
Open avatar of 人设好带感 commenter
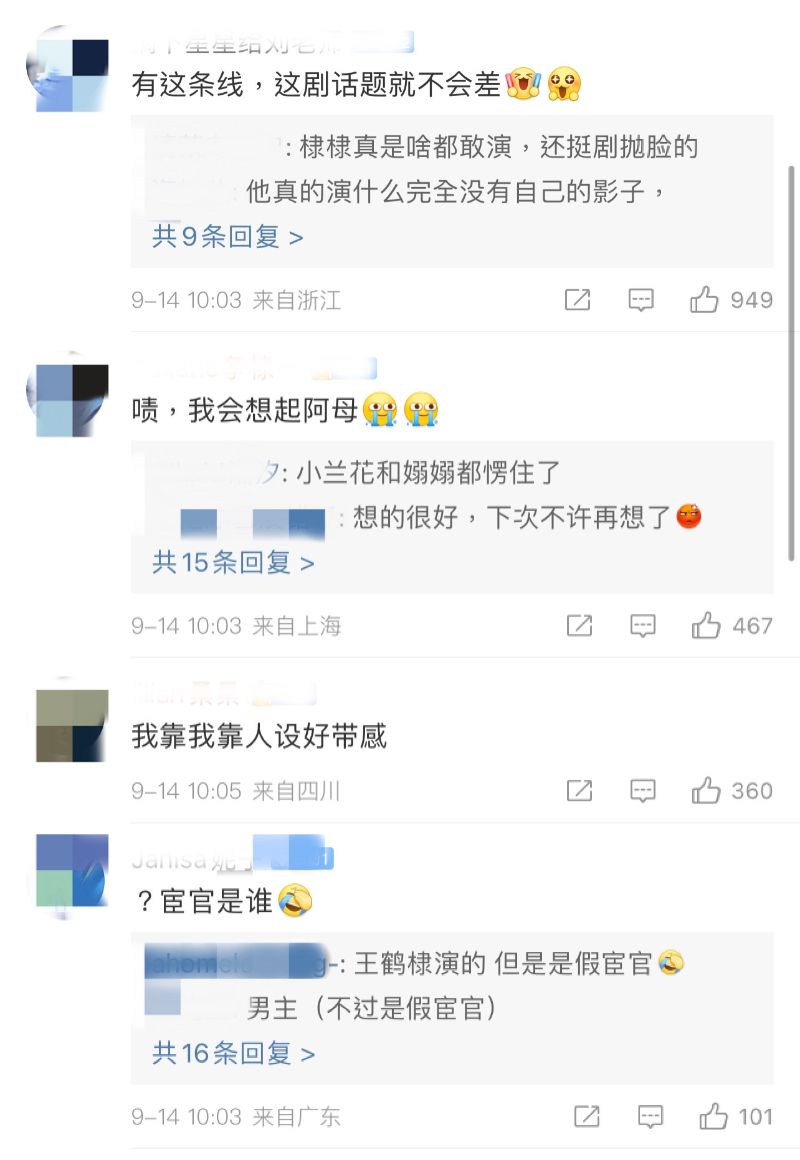71,725
